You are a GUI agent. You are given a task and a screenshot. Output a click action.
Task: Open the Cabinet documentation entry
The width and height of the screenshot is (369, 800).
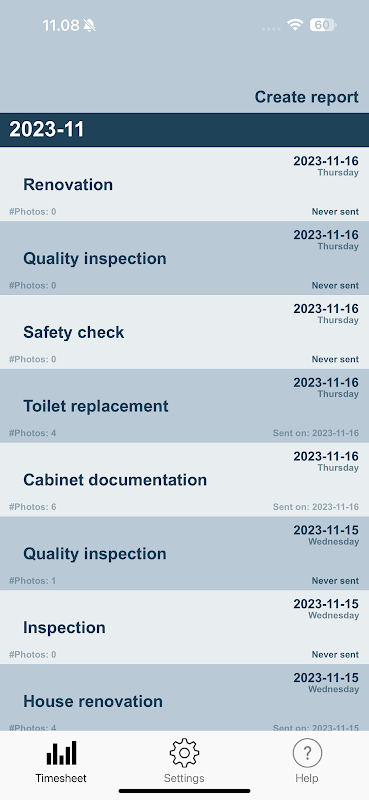(184, 480)
